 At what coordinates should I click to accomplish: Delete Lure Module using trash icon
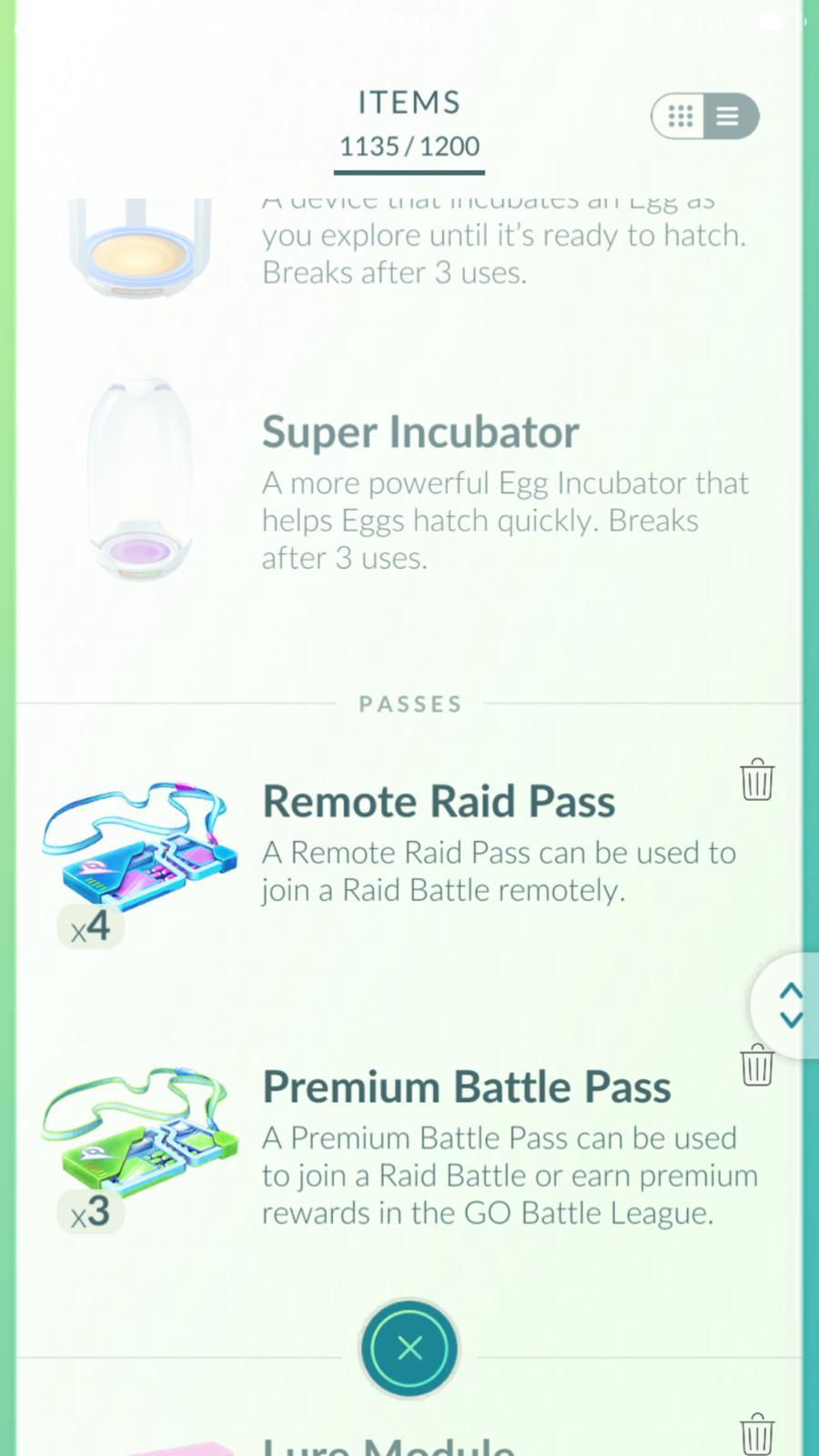[756, 1435]
